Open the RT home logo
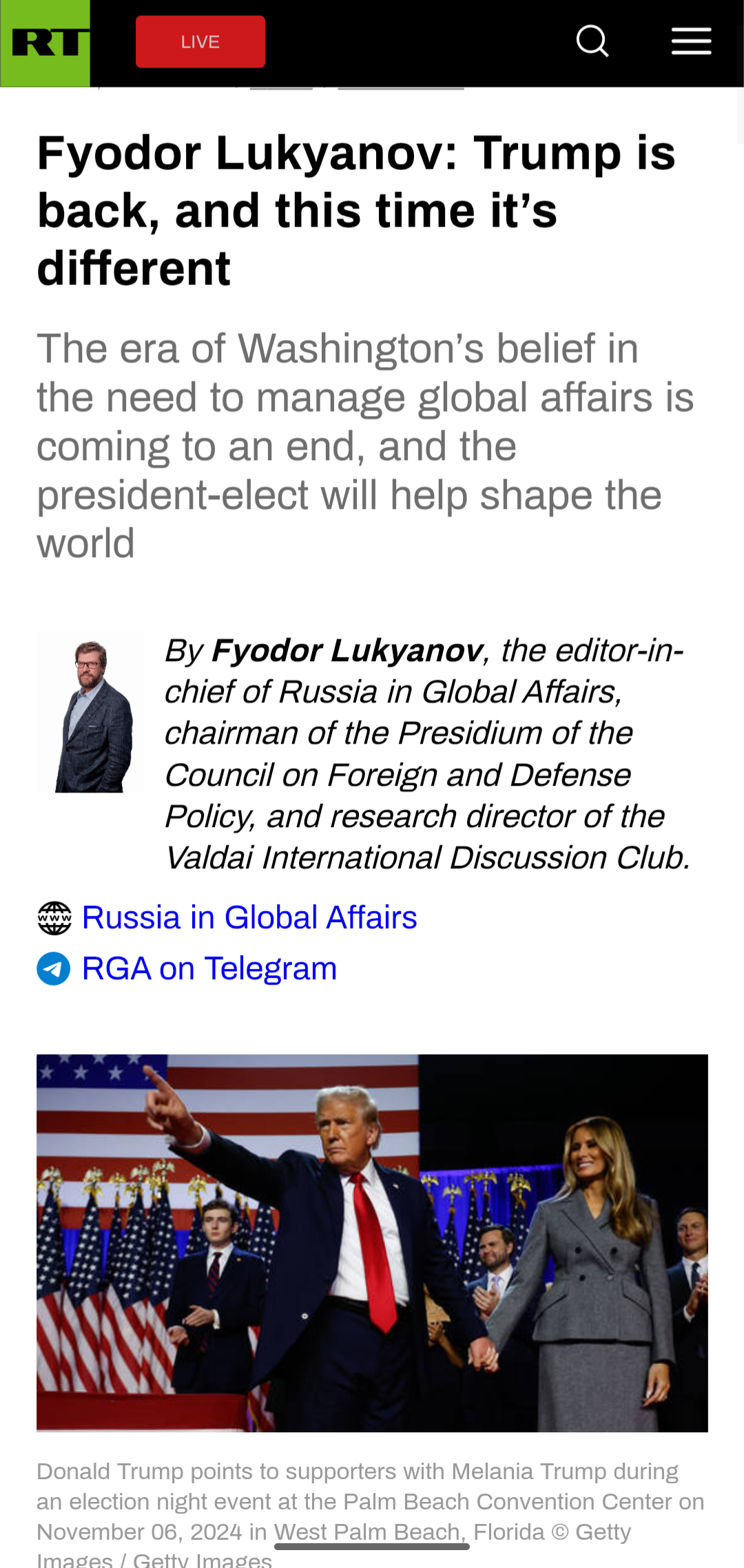744x1568 pixels. click(45, 43)
